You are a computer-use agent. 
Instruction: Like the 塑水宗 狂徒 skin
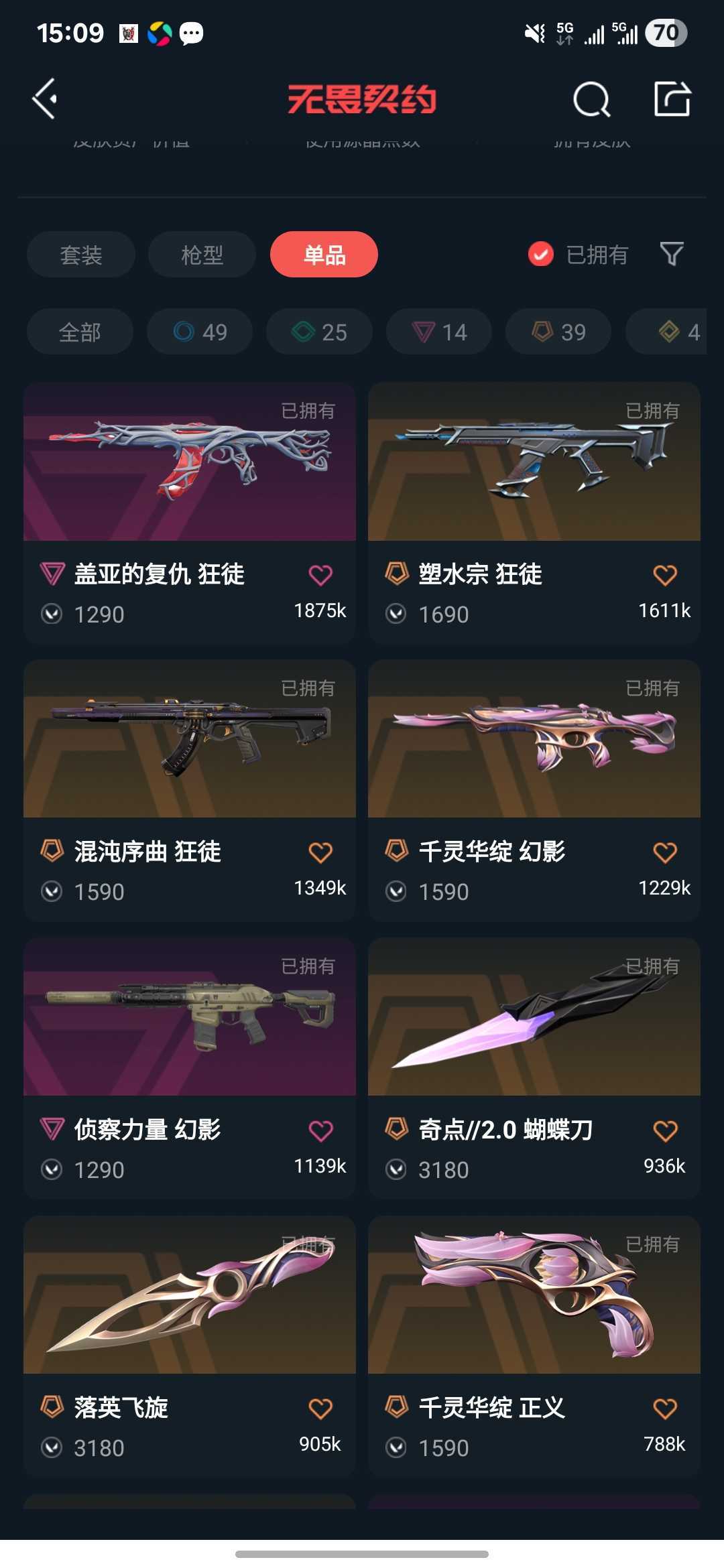pos(665,575)
